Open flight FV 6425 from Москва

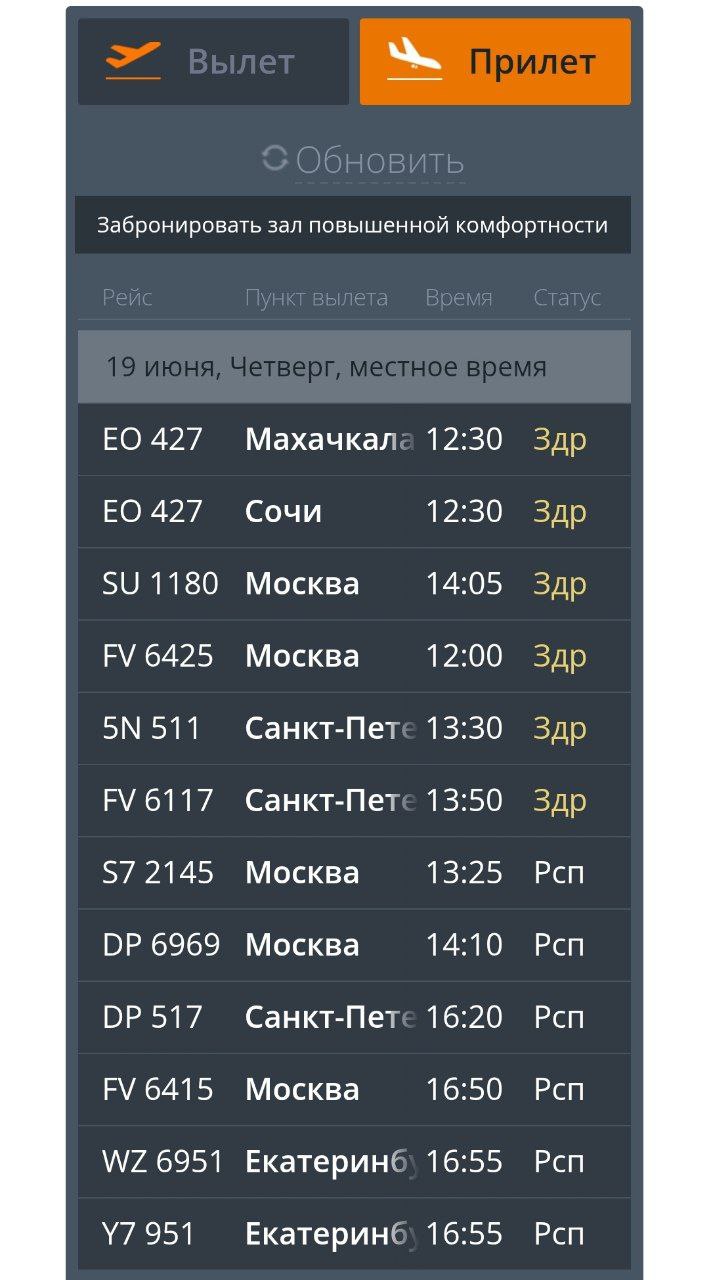pos(354,656)
